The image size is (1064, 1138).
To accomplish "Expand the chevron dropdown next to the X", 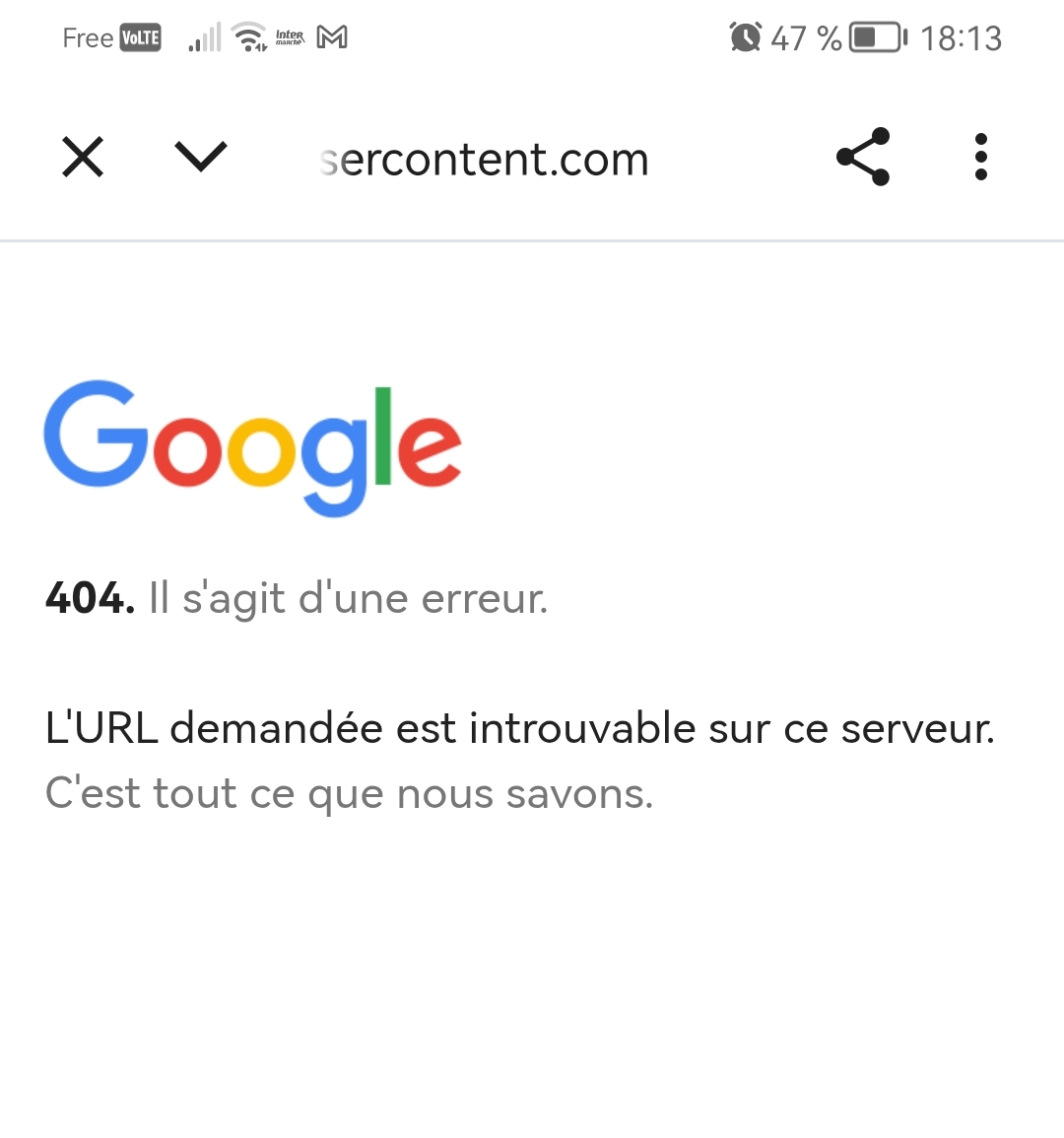I will tap(201, 157).
